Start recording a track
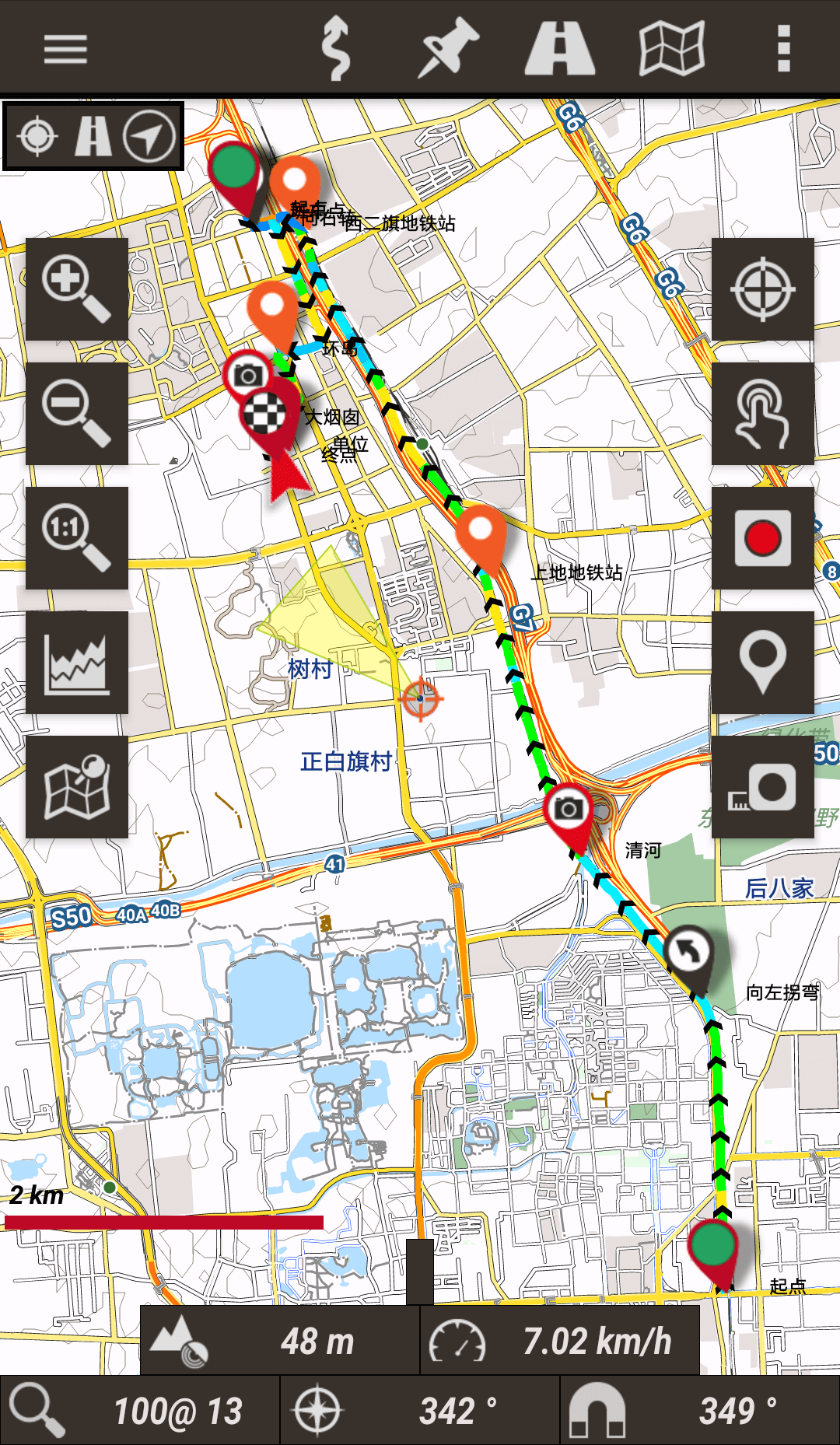This screenshot has height=1445, width=840. [x=762, y=538]
